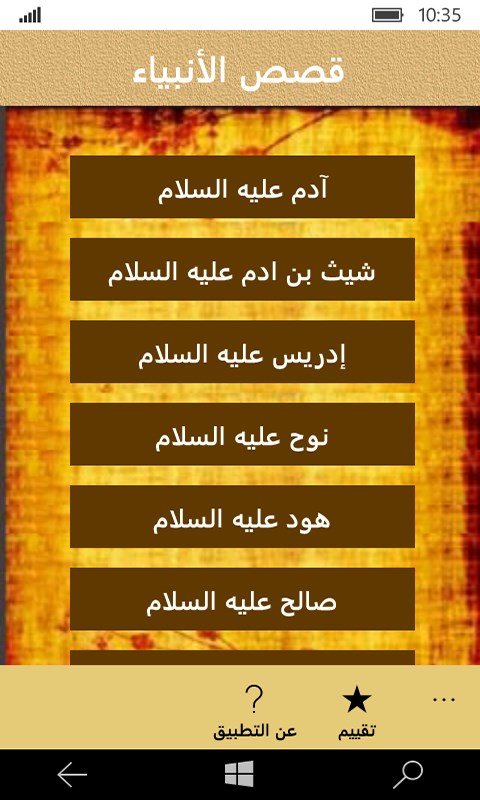Go back with the system back arrow
The image size is (480, 800).
click(72, 775)
